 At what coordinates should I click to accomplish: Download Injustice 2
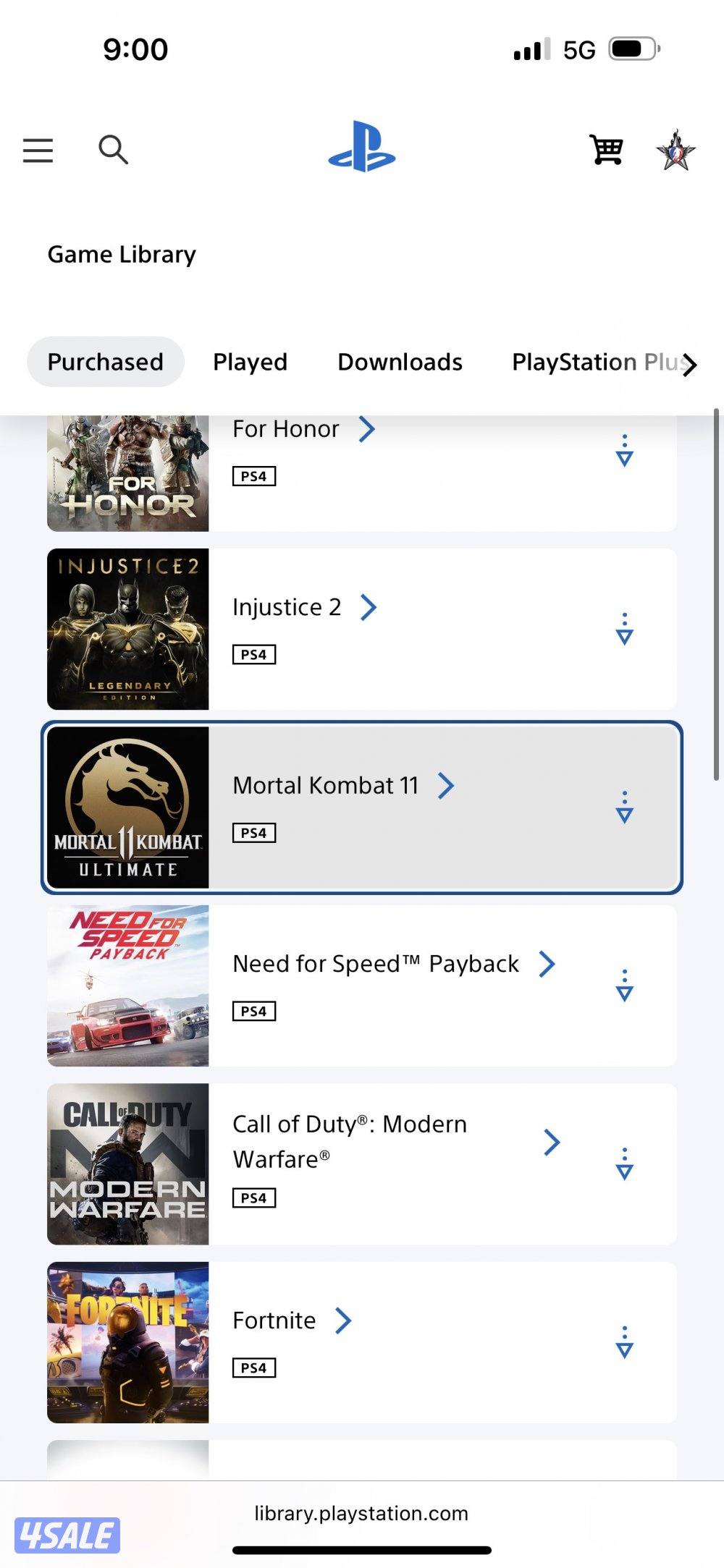[624, 629]
